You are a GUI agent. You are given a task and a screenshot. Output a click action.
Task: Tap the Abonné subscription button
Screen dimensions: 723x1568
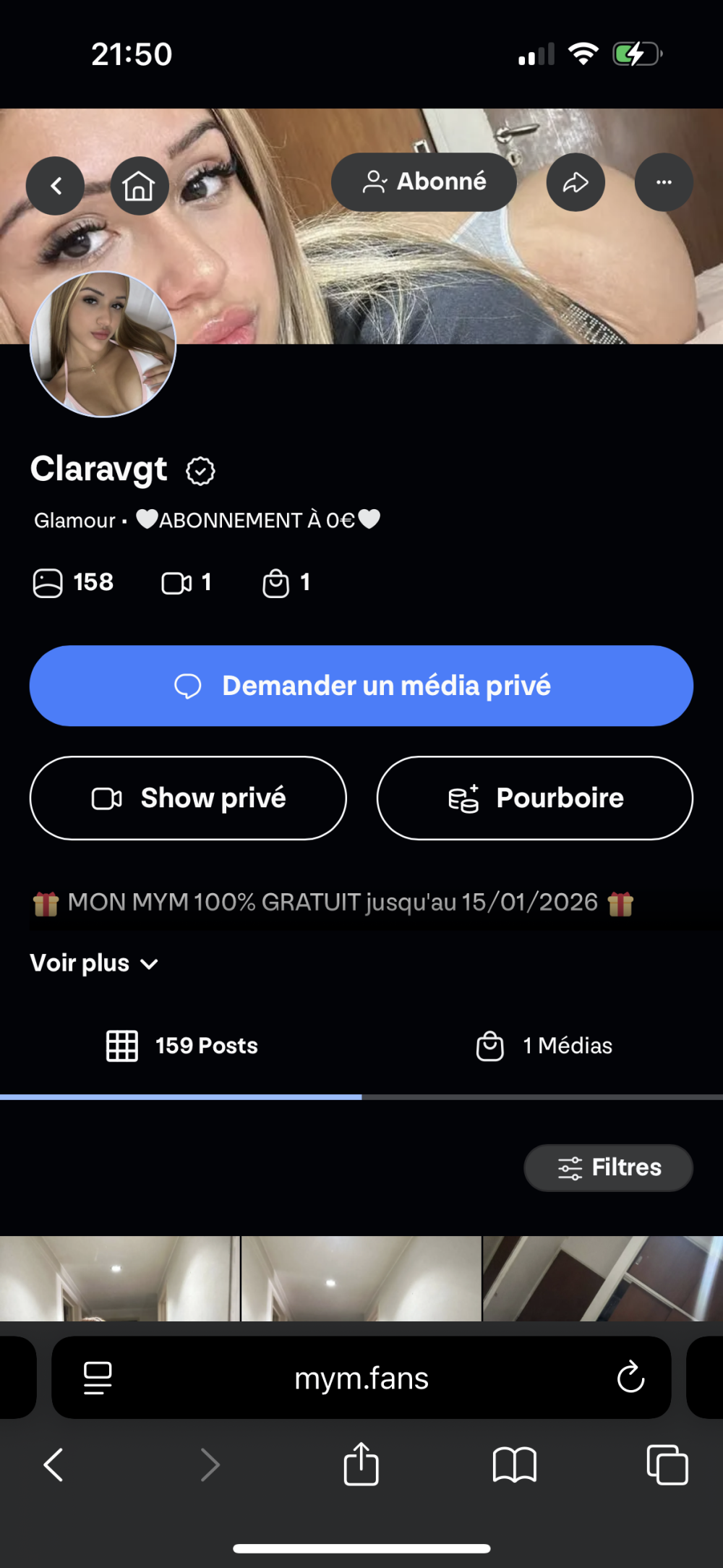(424, 182)
